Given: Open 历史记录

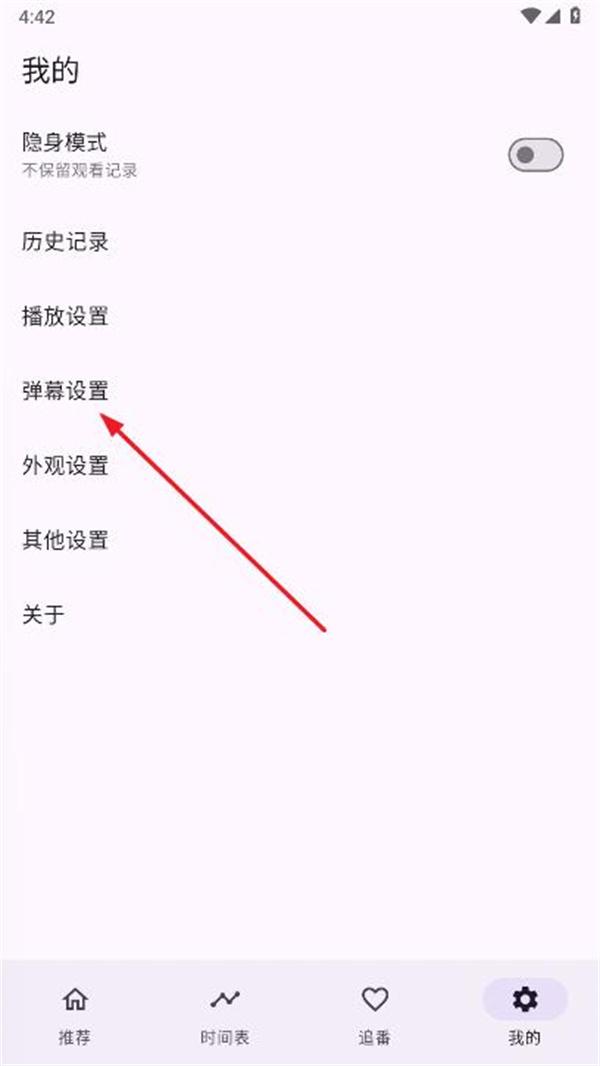Looking at the screenshot, I should (66, 242).
